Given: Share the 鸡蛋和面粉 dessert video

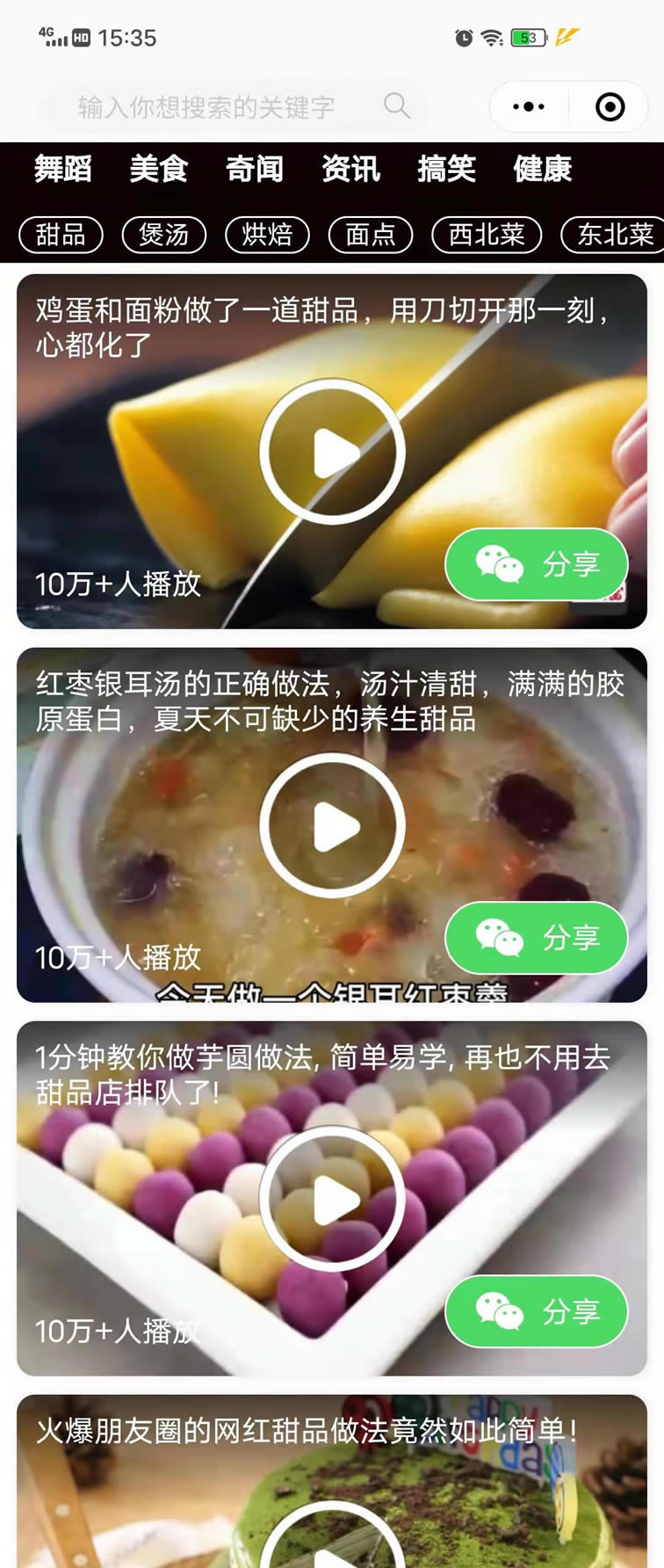Looking at the screenshot, I should (x=537, y=564).
